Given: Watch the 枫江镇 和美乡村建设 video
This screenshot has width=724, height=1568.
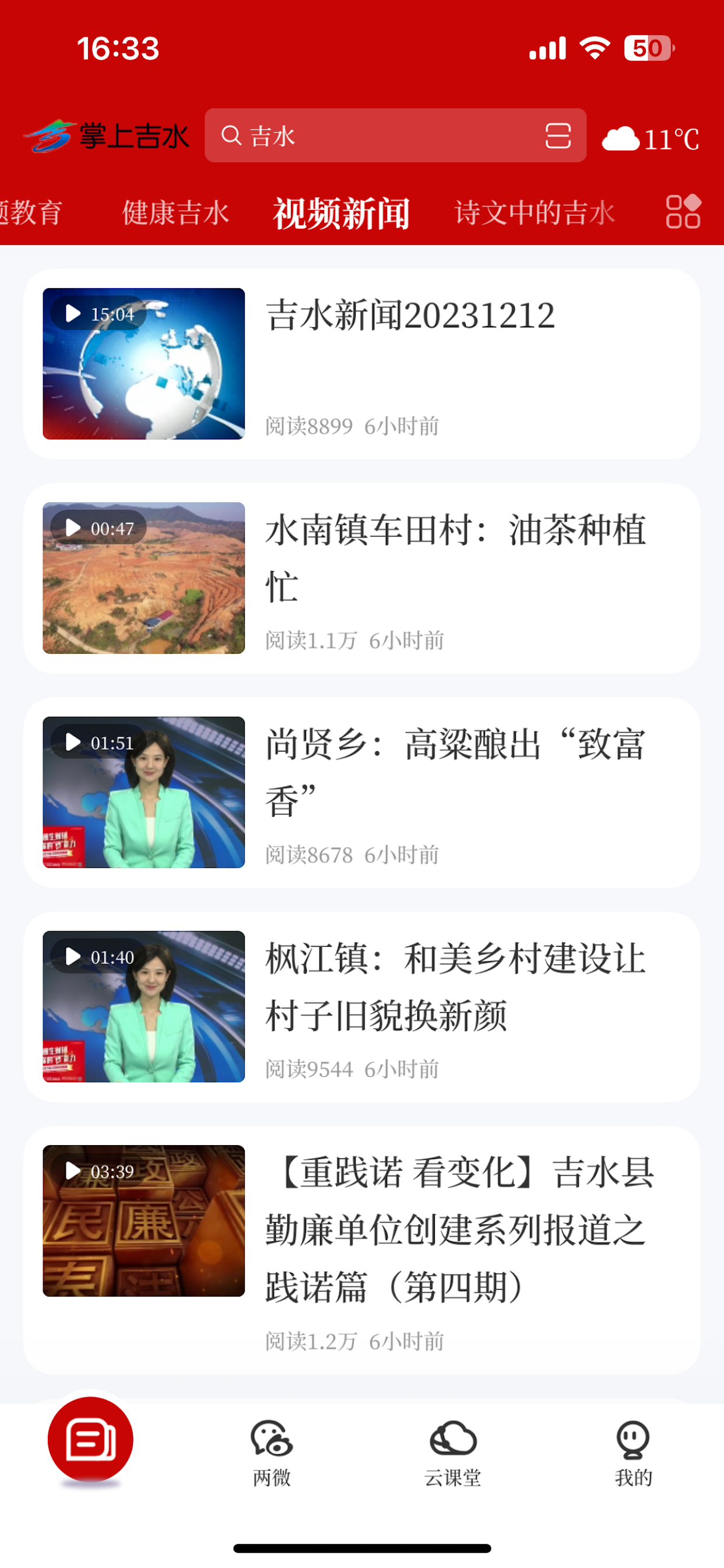Looking at the screenshot, I should 361,1007.
